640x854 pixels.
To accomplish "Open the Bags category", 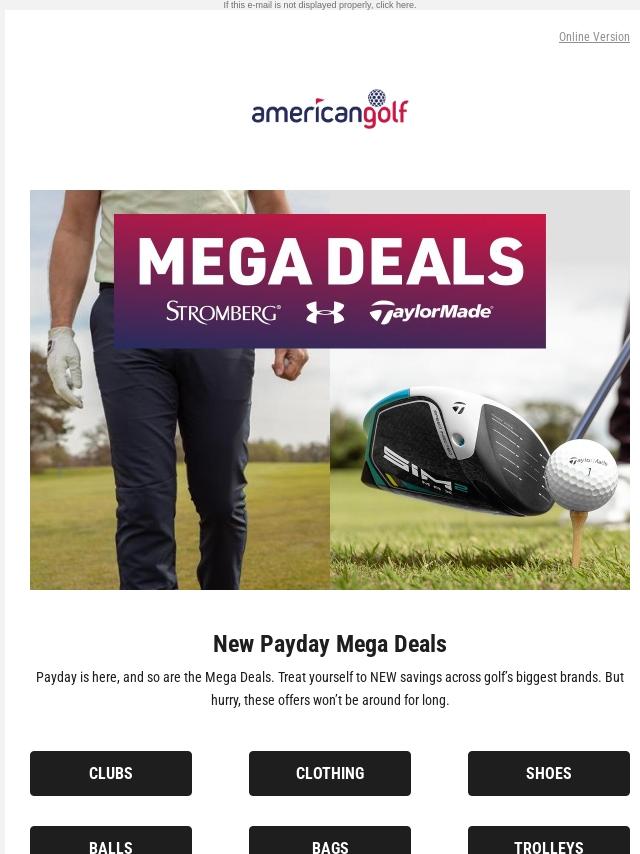I will 330,840.
